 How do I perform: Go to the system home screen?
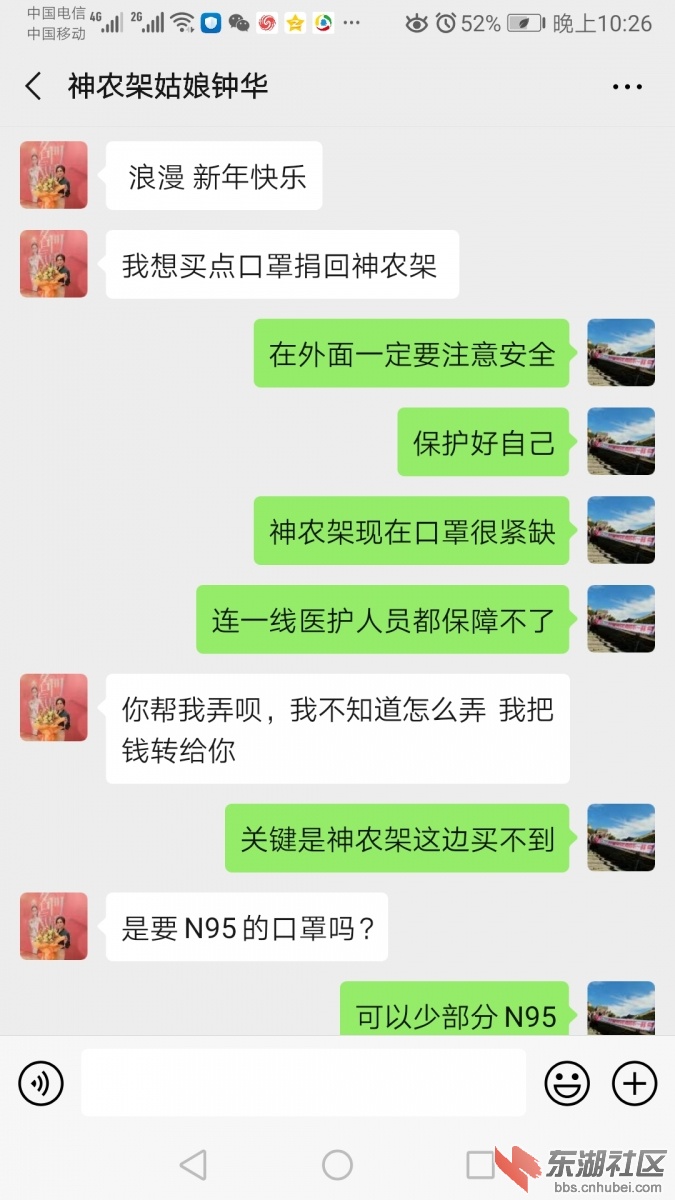coord(337,1165)
